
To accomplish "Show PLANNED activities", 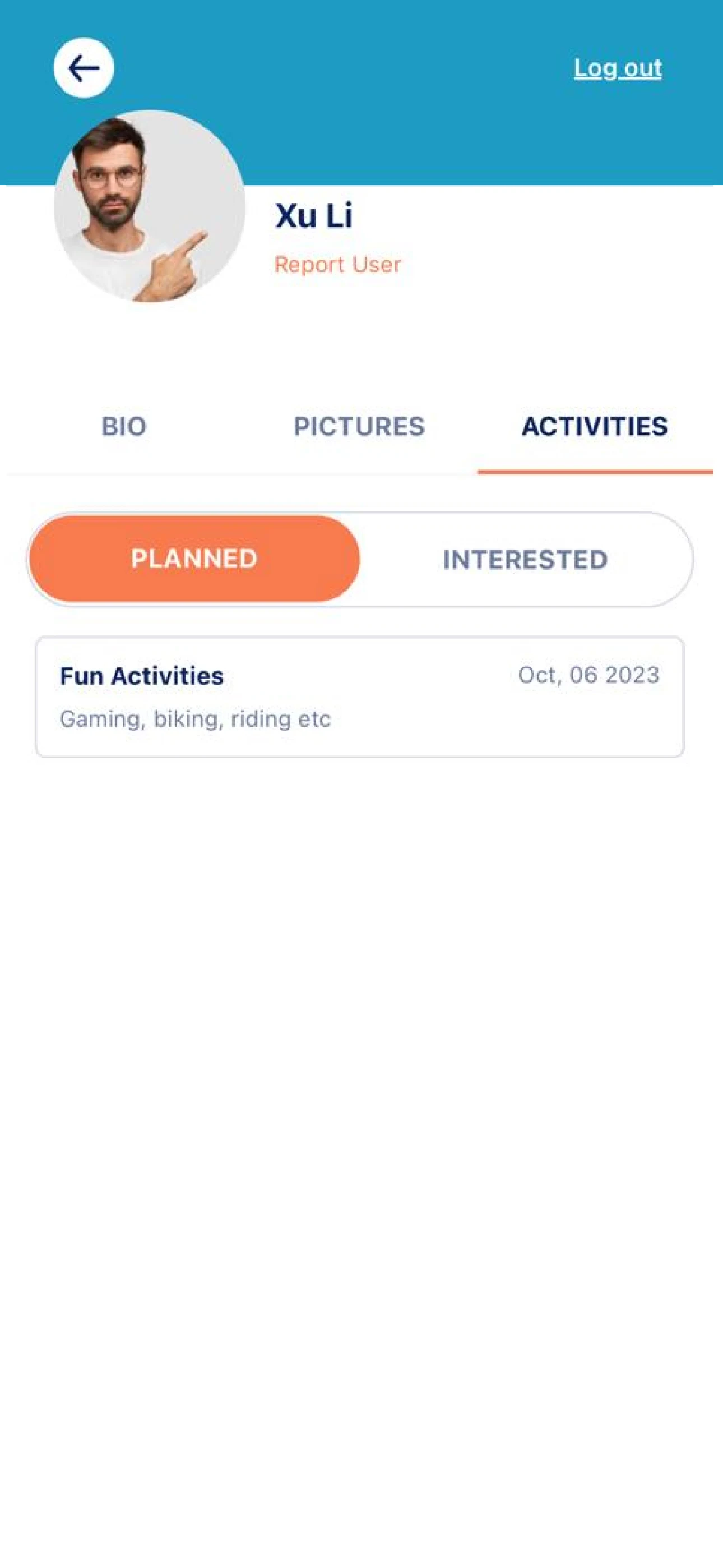I will pos(194,559).
